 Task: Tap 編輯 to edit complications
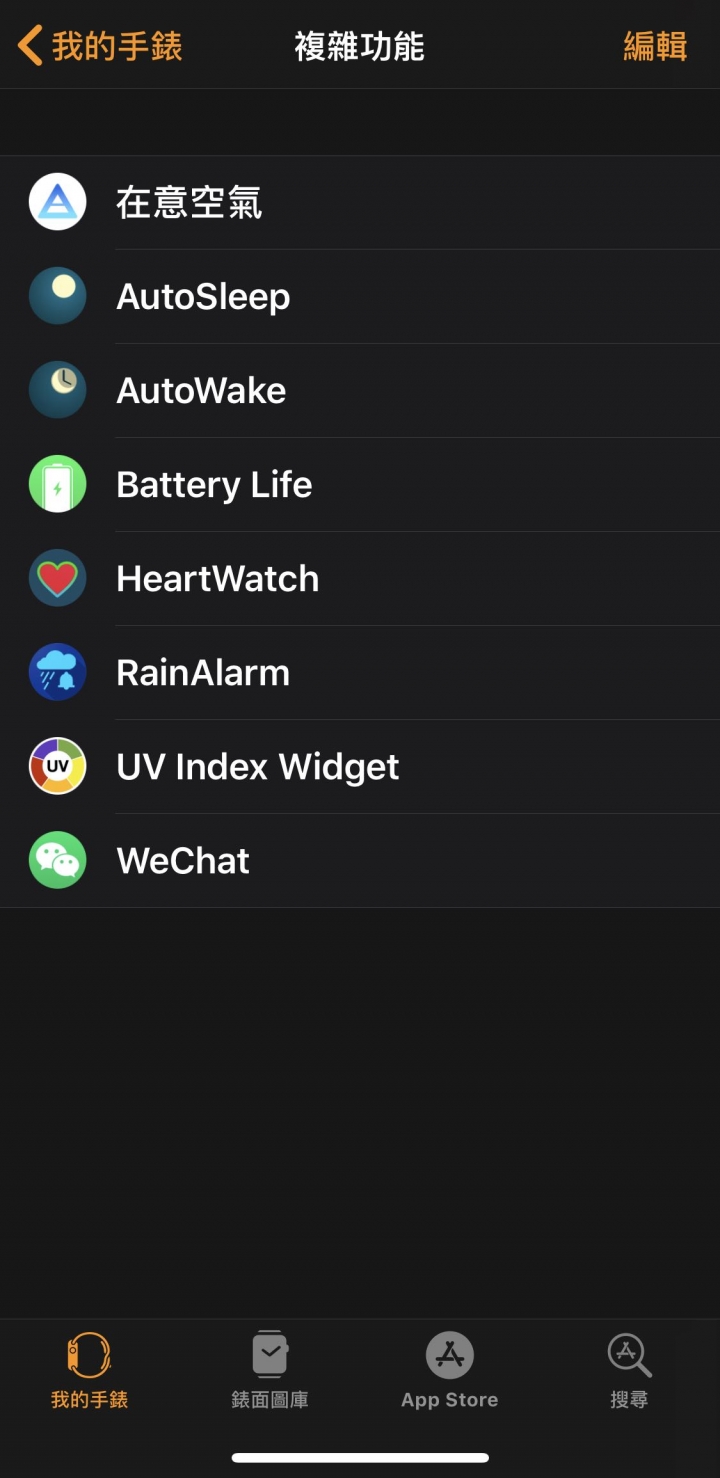tap(655, 46)
